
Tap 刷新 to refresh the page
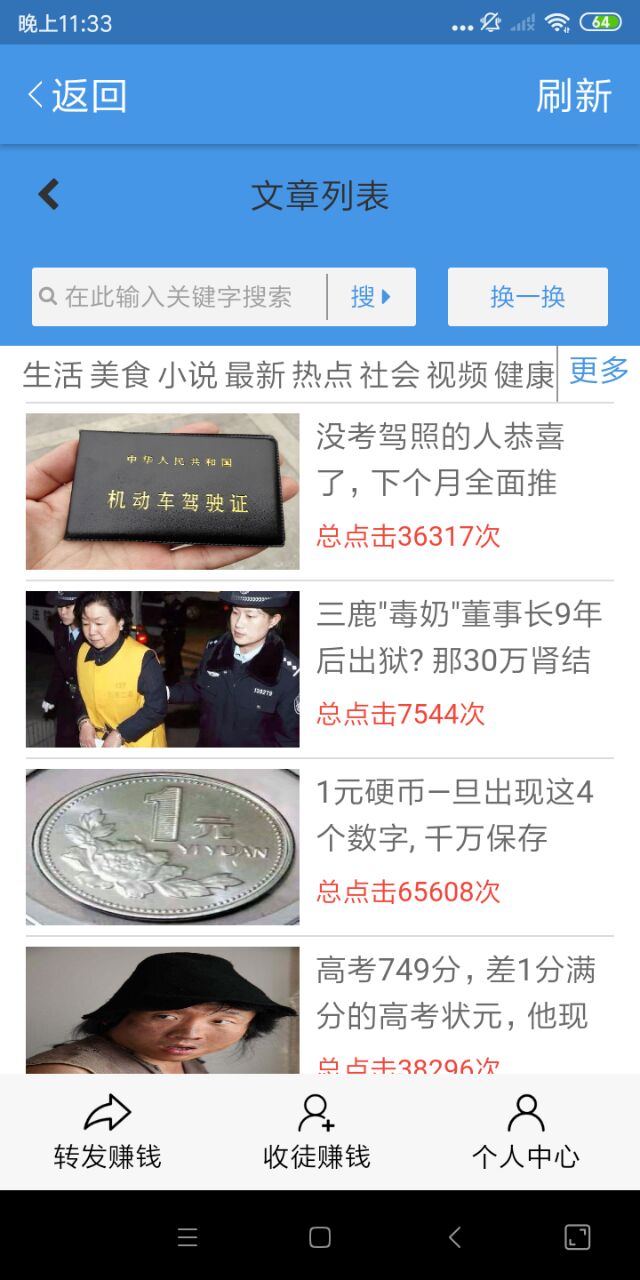[x=573, y=96]
